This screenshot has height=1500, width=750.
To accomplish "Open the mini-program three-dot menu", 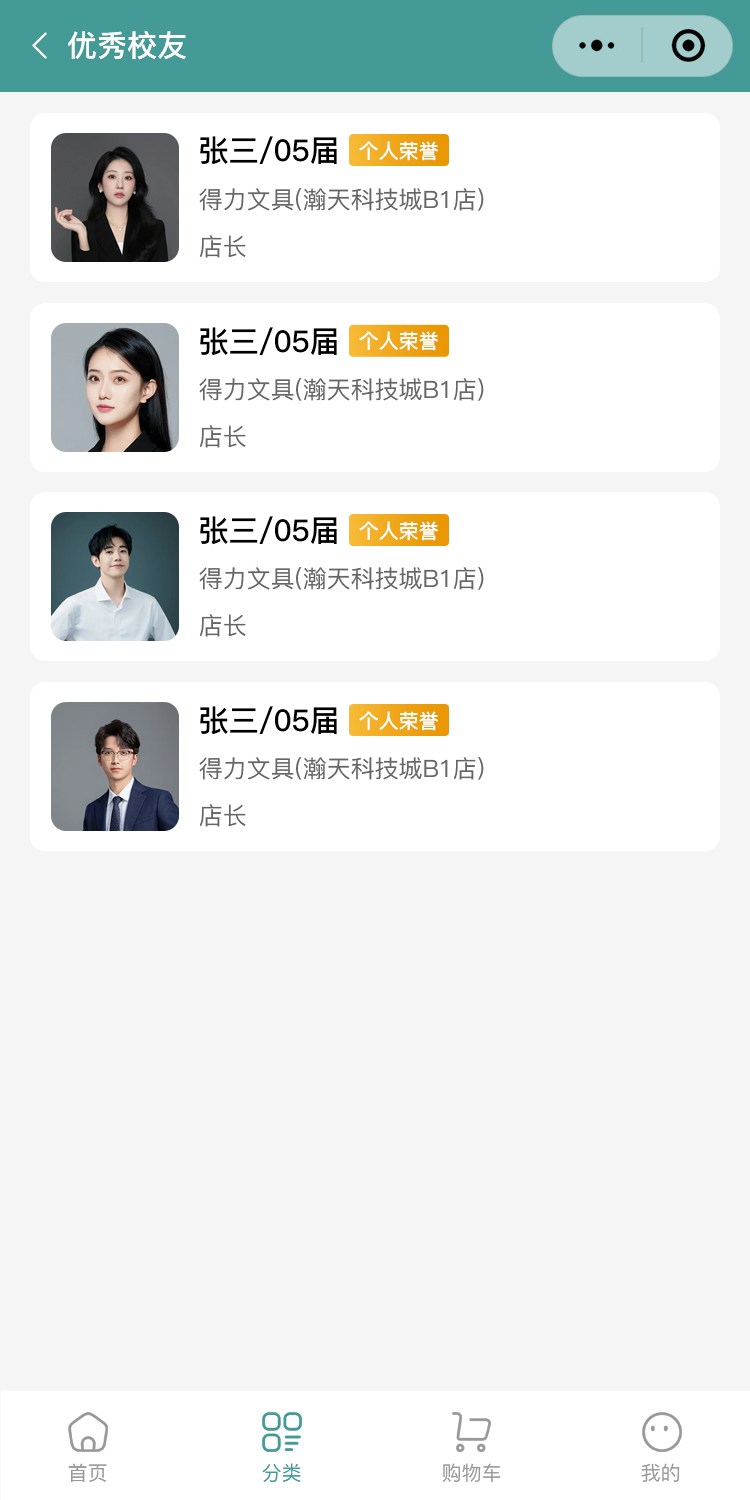I will coord(597,46).
